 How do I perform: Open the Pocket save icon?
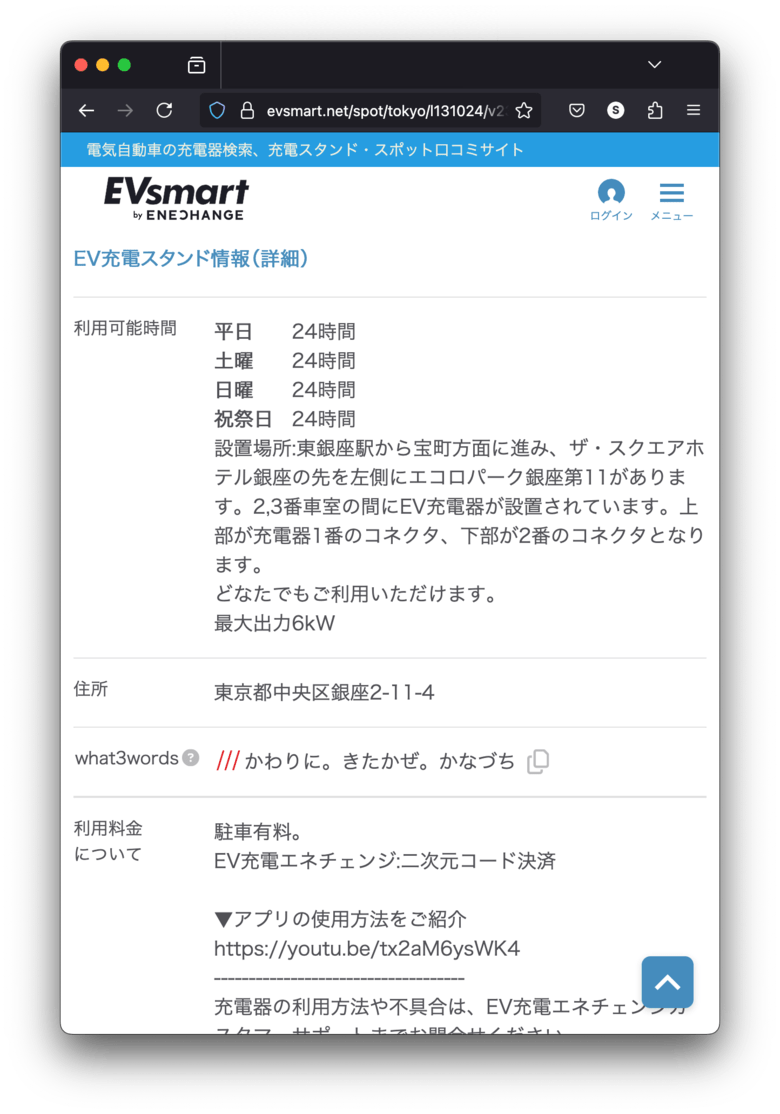577,111
